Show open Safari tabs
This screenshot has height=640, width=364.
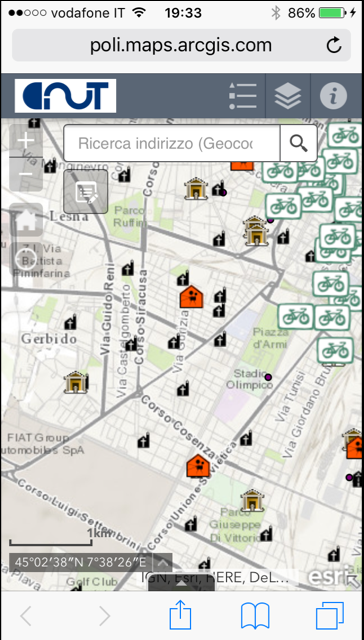tap(330, 616)
